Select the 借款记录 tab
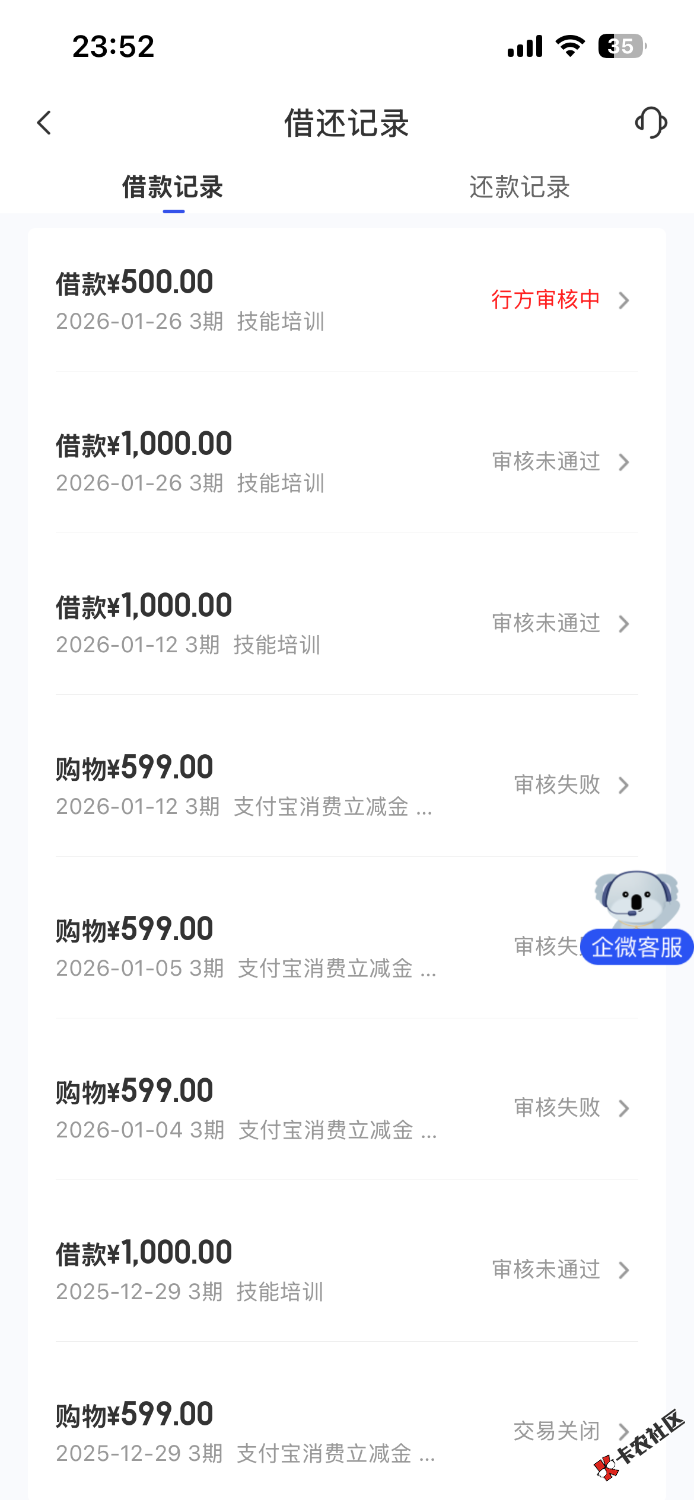 [173, 187]
